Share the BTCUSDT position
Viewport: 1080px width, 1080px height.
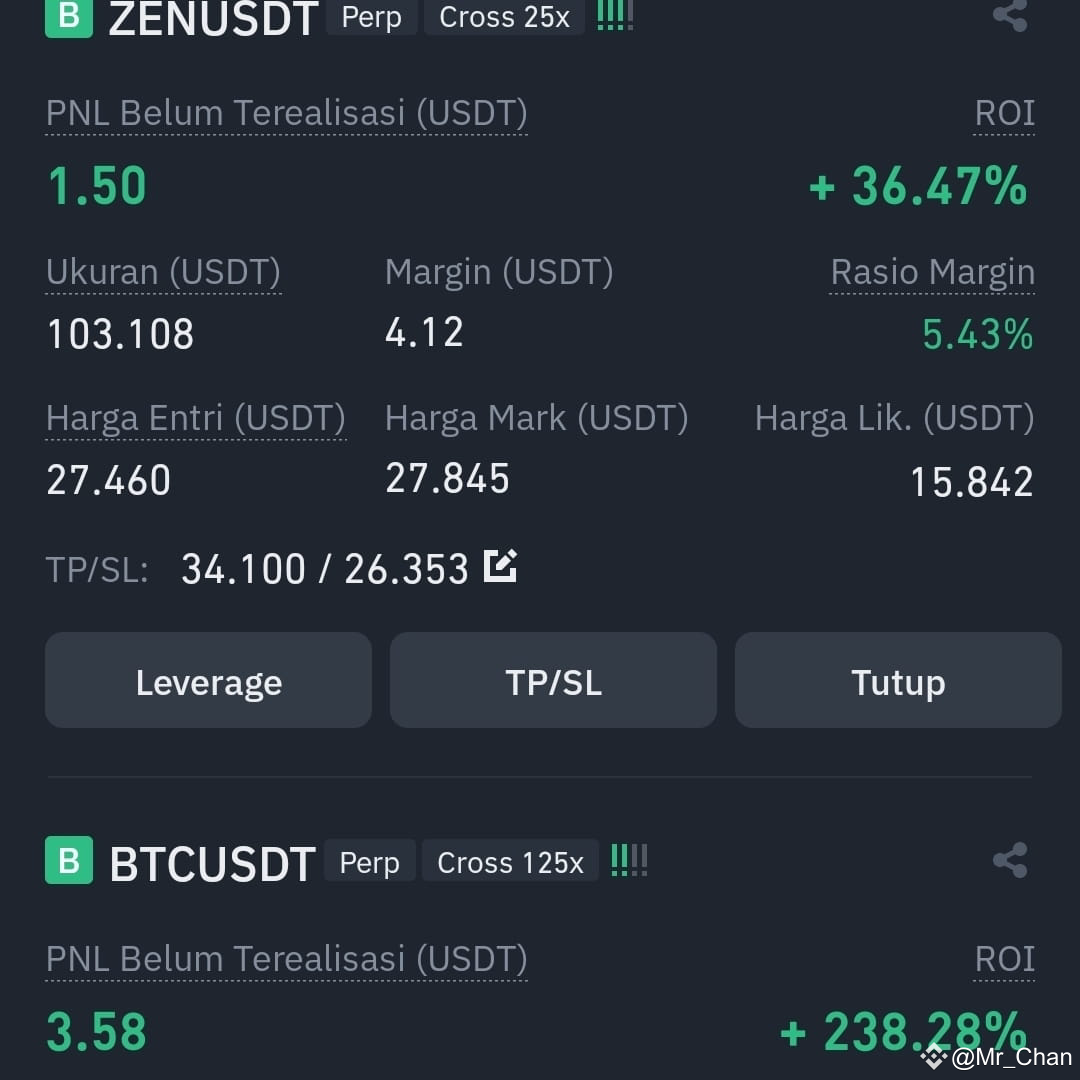[x=1010, y=860]
